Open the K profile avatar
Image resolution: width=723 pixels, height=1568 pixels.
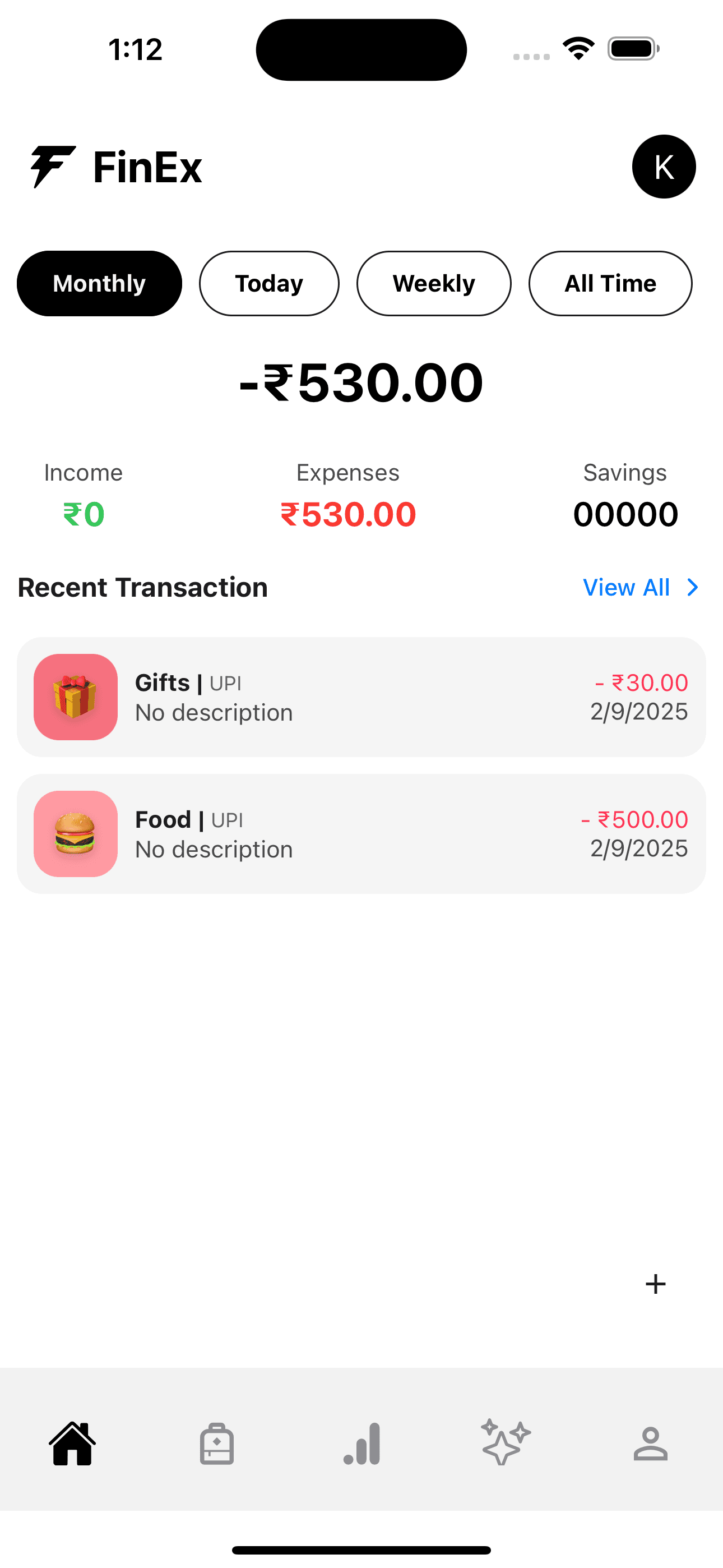664,166
